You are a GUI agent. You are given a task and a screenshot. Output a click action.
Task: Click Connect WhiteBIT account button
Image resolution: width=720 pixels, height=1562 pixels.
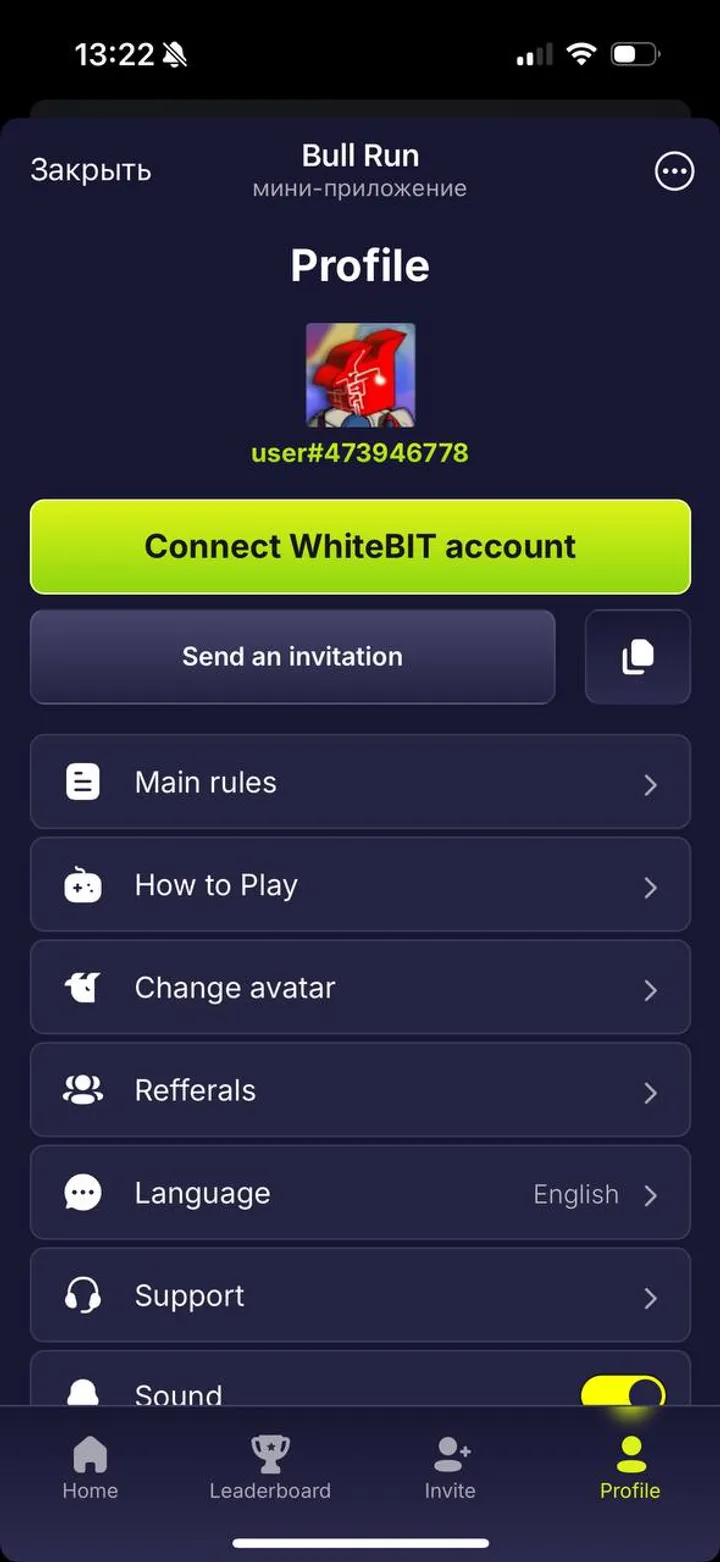(360, 546)
